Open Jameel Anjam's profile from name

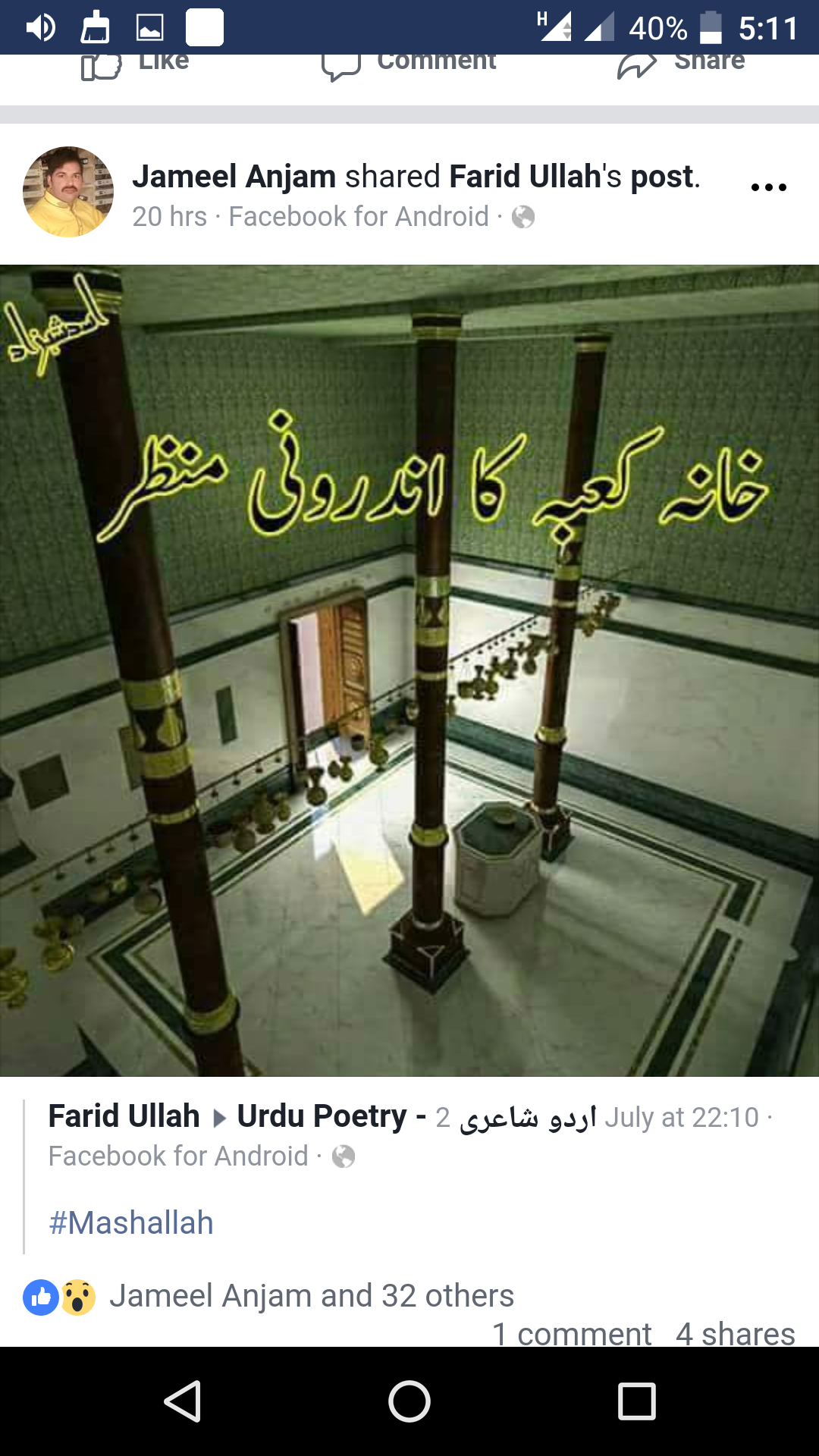(x=234, y=176)
